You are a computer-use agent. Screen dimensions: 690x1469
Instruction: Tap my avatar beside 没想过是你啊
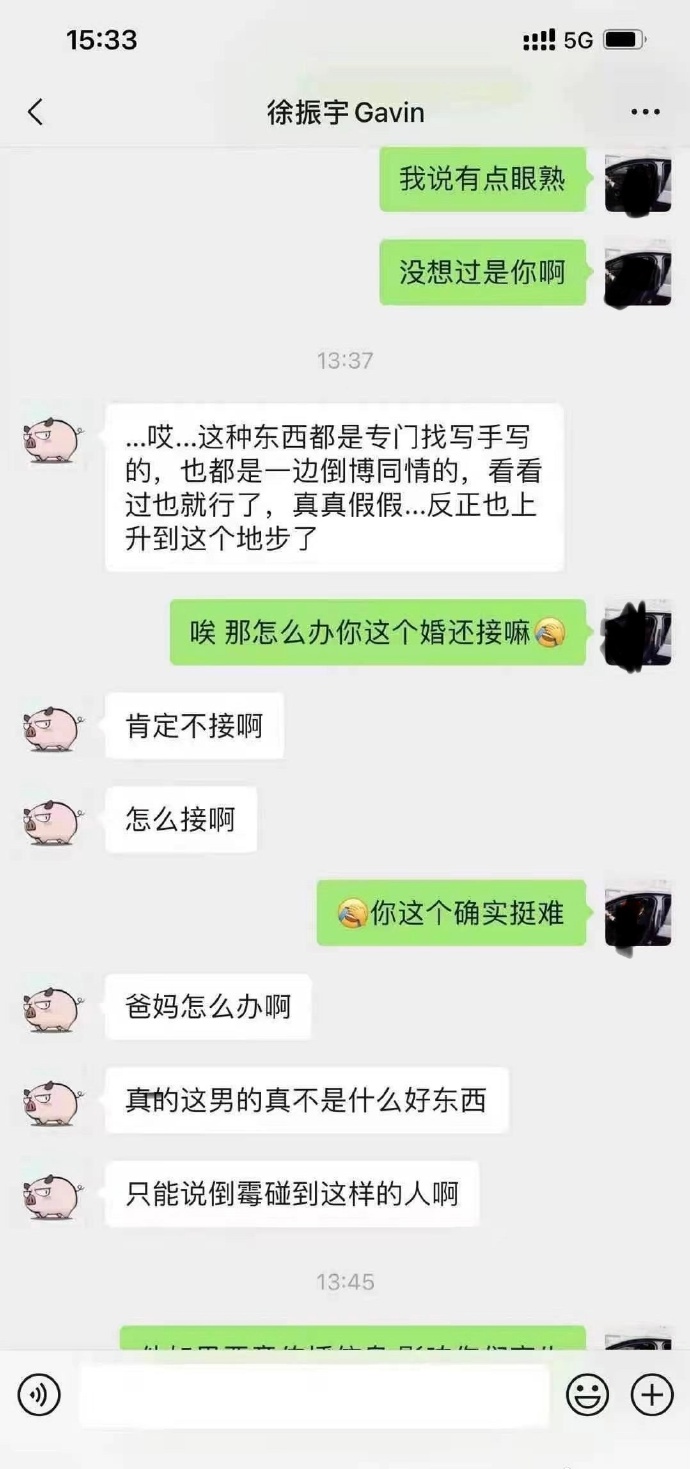tap(637, 272)
